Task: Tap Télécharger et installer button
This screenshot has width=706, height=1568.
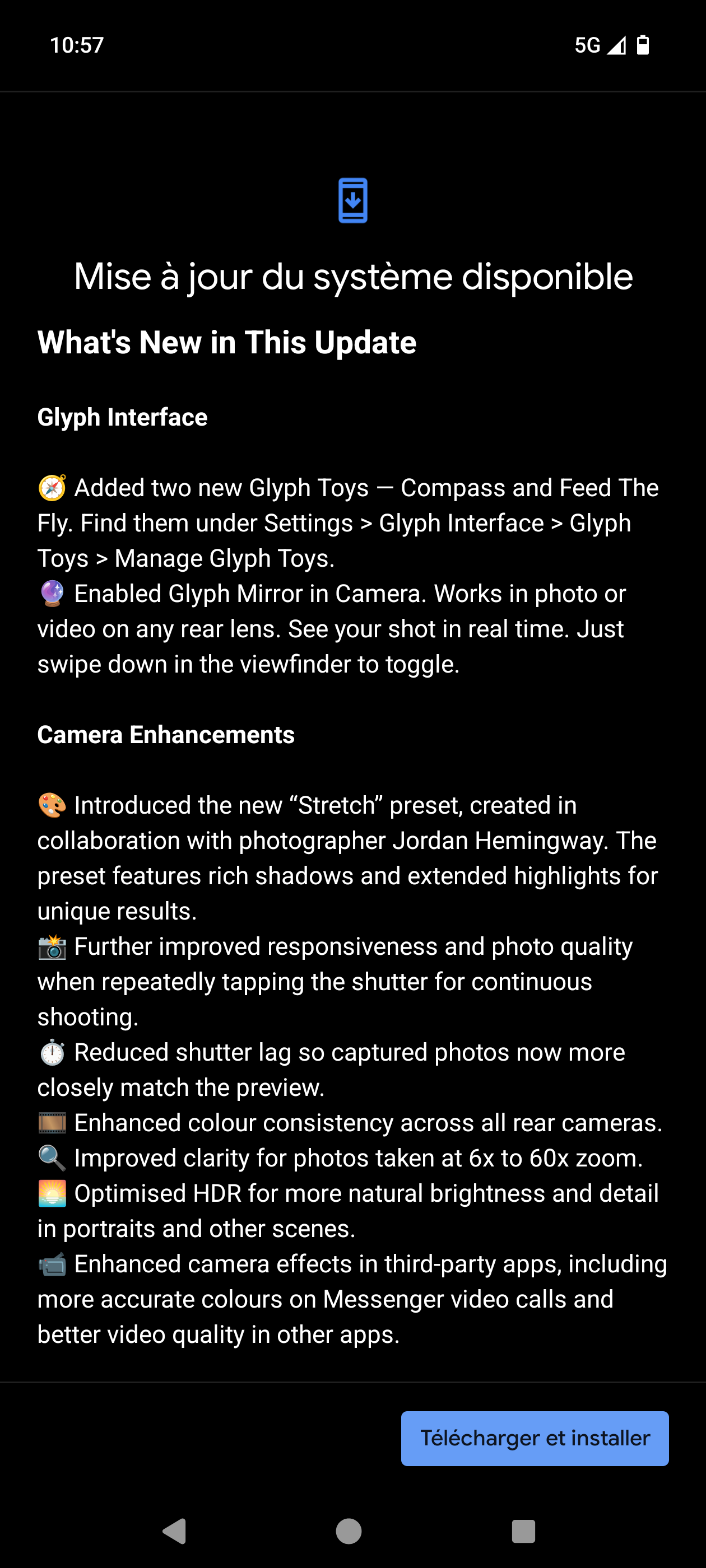Action: tap(534, 1438)
